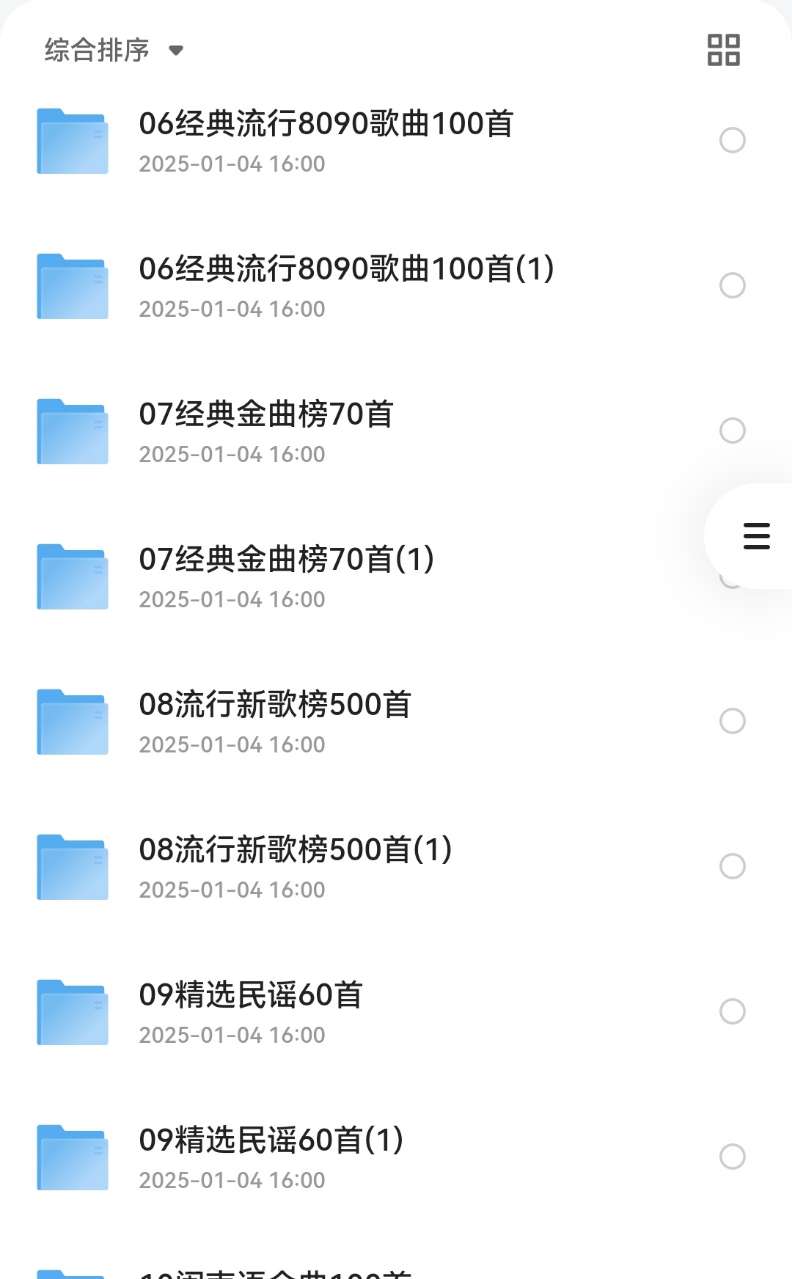This screenshot has height=1279, width=792.
Task: Mark the checkbox for 08流行新歌榜500首(1)
Action: tap(732, 866)
